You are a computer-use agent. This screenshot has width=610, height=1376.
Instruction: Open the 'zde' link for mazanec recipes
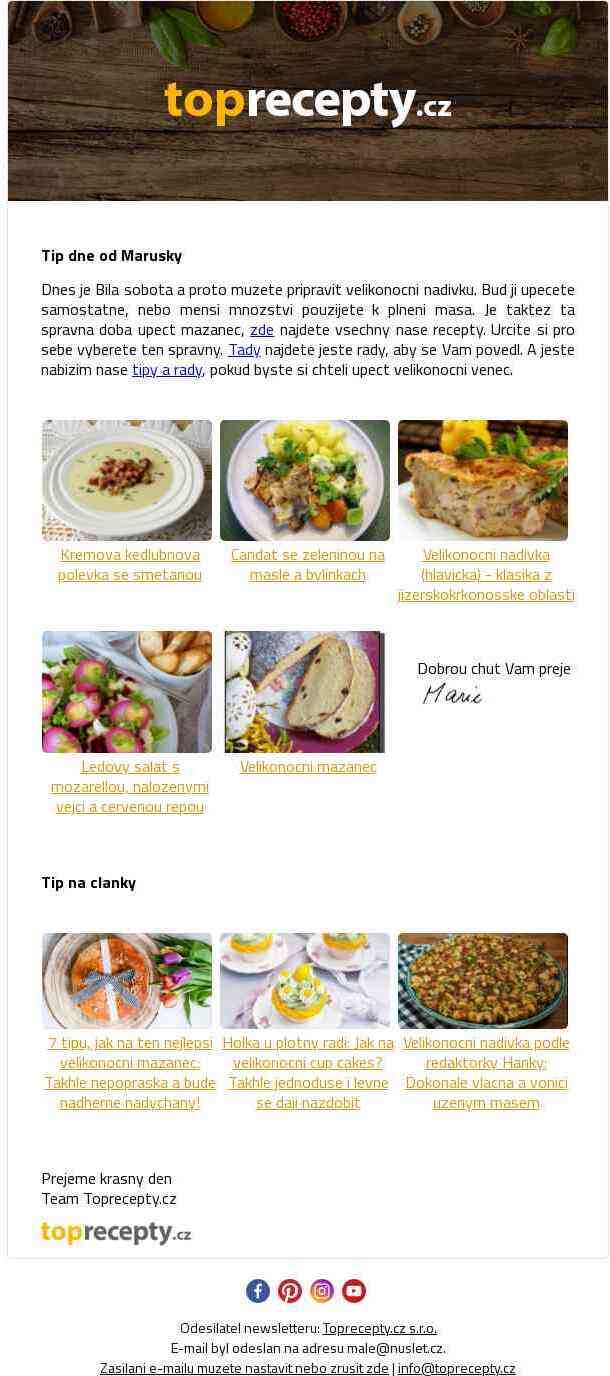click(262, 330)
